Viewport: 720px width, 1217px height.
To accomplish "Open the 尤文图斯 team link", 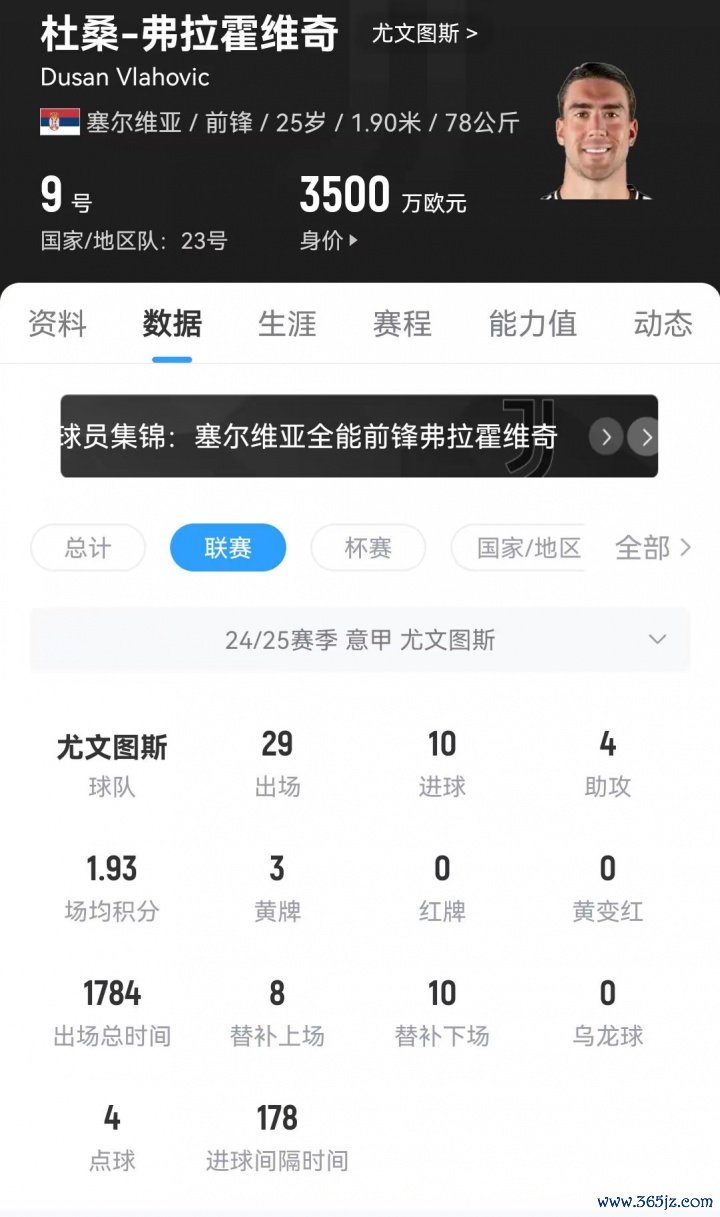I will (x=424, y=33).
